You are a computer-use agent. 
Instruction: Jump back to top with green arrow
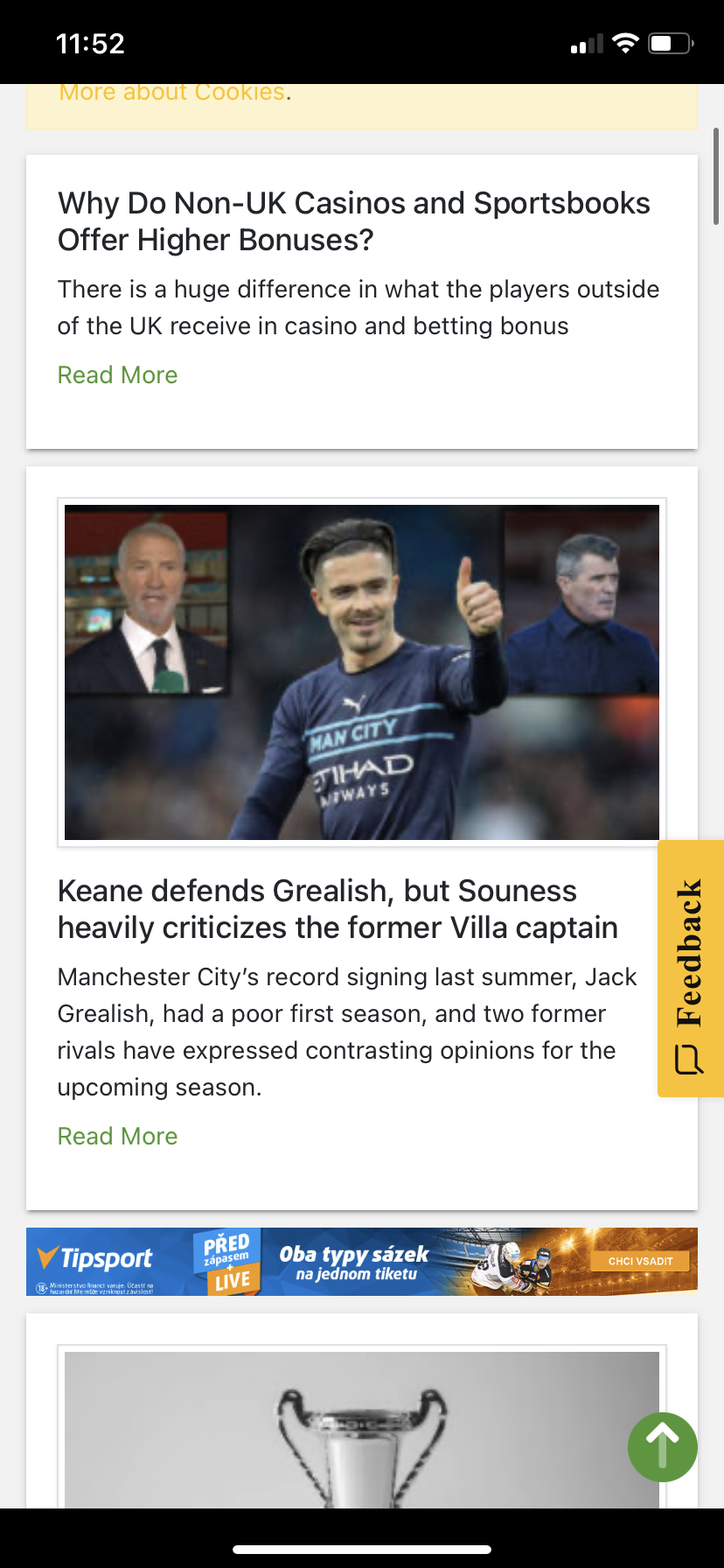click(662, 1446)
